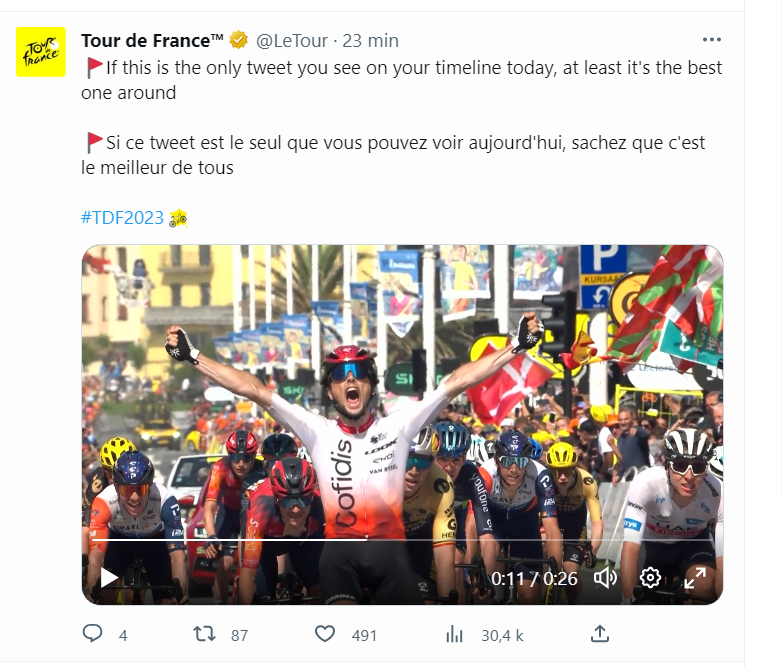Reply to the Tour de France tweet
Viewport: 782px width, 668px height.
(93, 634)
